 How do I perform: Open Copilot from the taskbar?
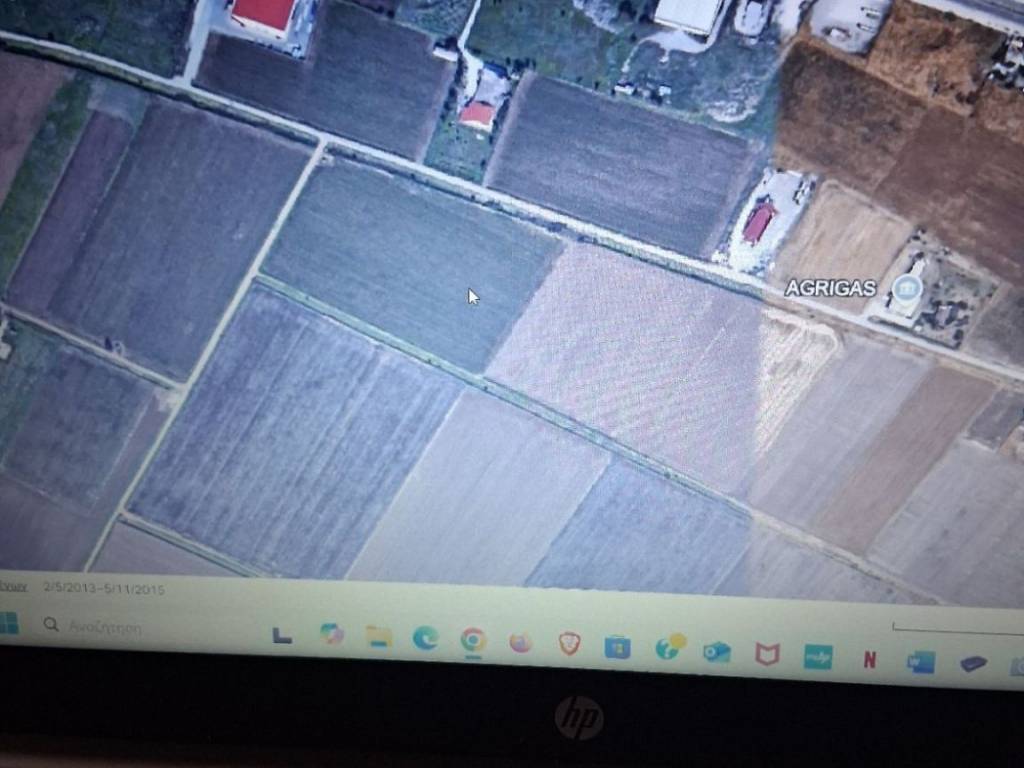pyautogui.click(x=331, y=634)
